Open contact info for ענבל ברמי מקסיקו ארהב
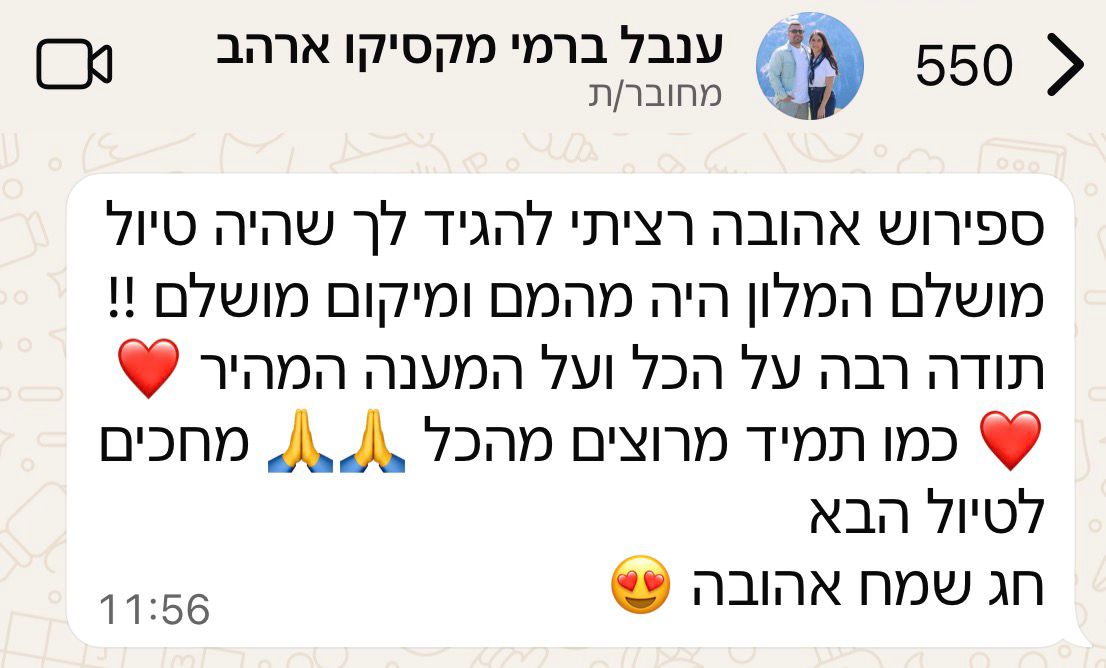The height and width of the screenshot is (668, 1106). tap(470, 50)
